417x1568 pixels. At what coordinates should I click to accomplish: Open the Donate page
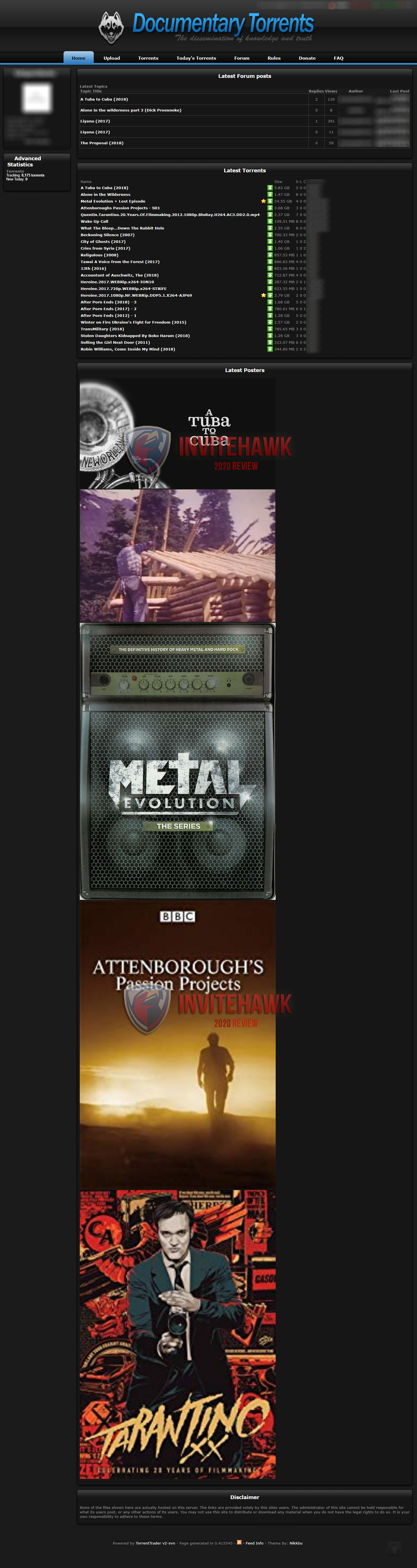(x=307, y=59)
